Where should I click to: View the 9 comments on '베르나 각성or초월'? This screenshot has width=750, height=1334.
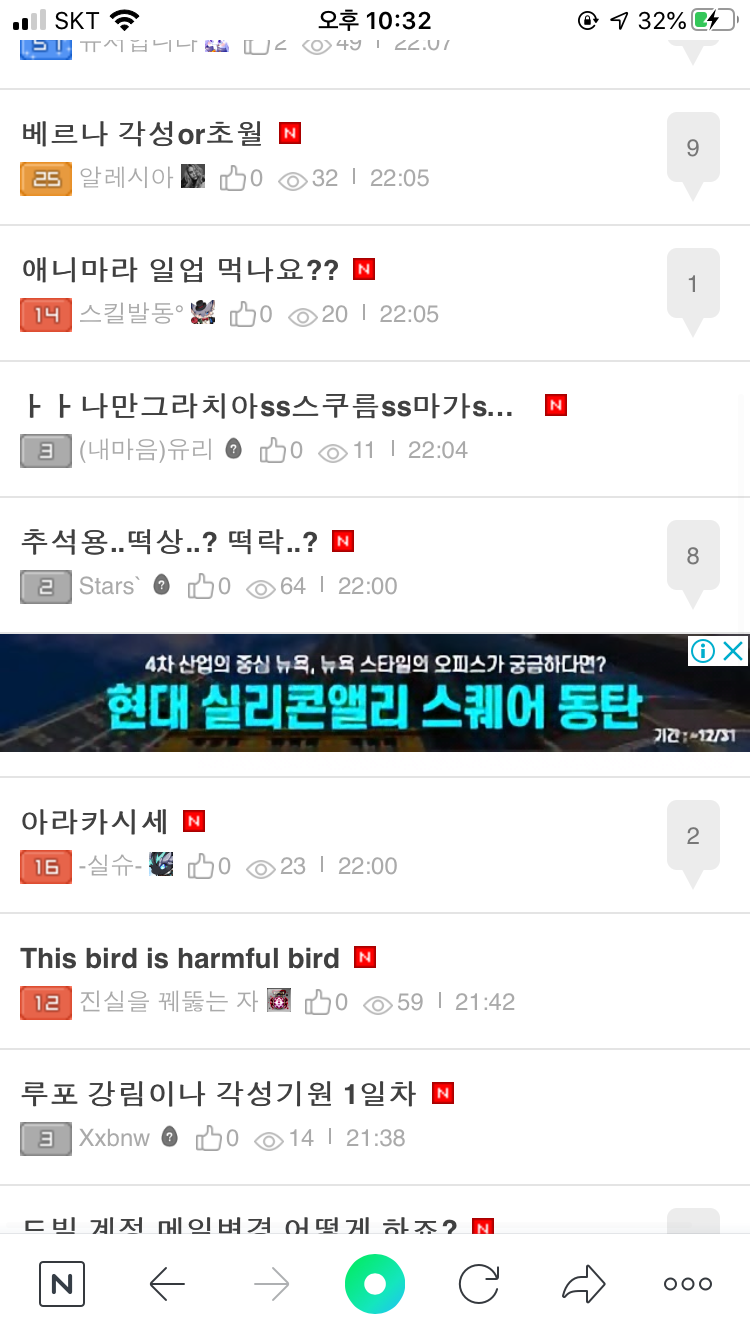692,150
